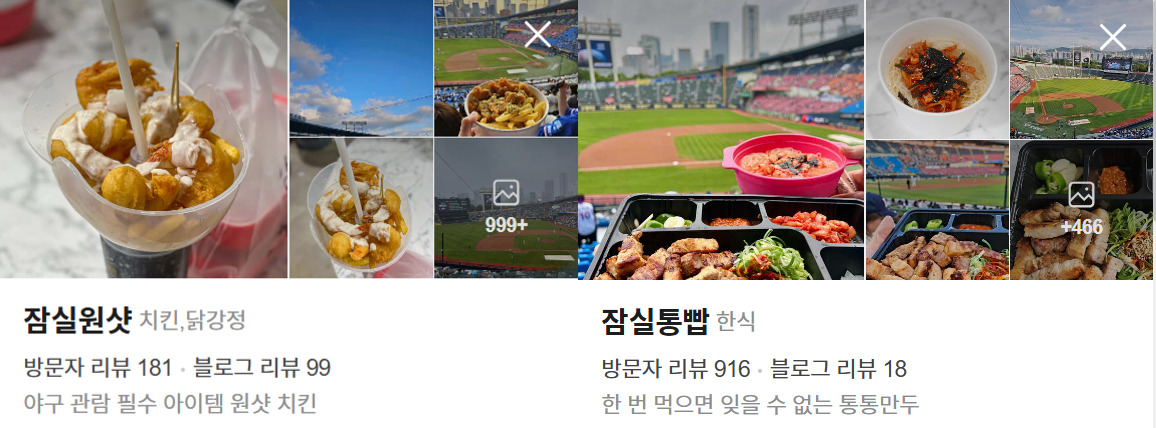Image resolution: width=1156 pixels, height=428 pixels.
Task: Open 잠실통밥's large stadium lunchbox photo
Action: tap(721, 139)
